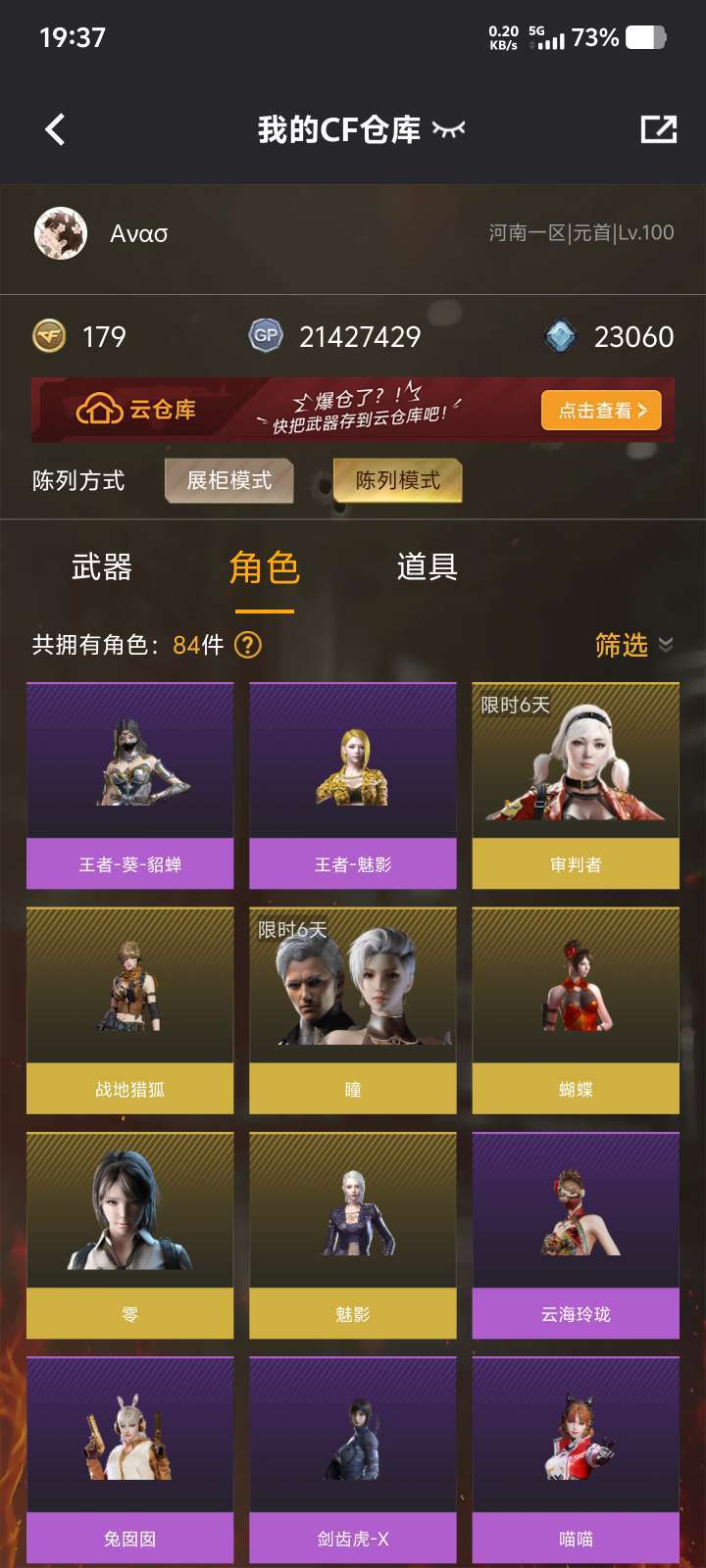This screenshot has width=706, height=1568.
Task: Open the 王者-葵-貂蝉 character card
Action: pos(130,786)
